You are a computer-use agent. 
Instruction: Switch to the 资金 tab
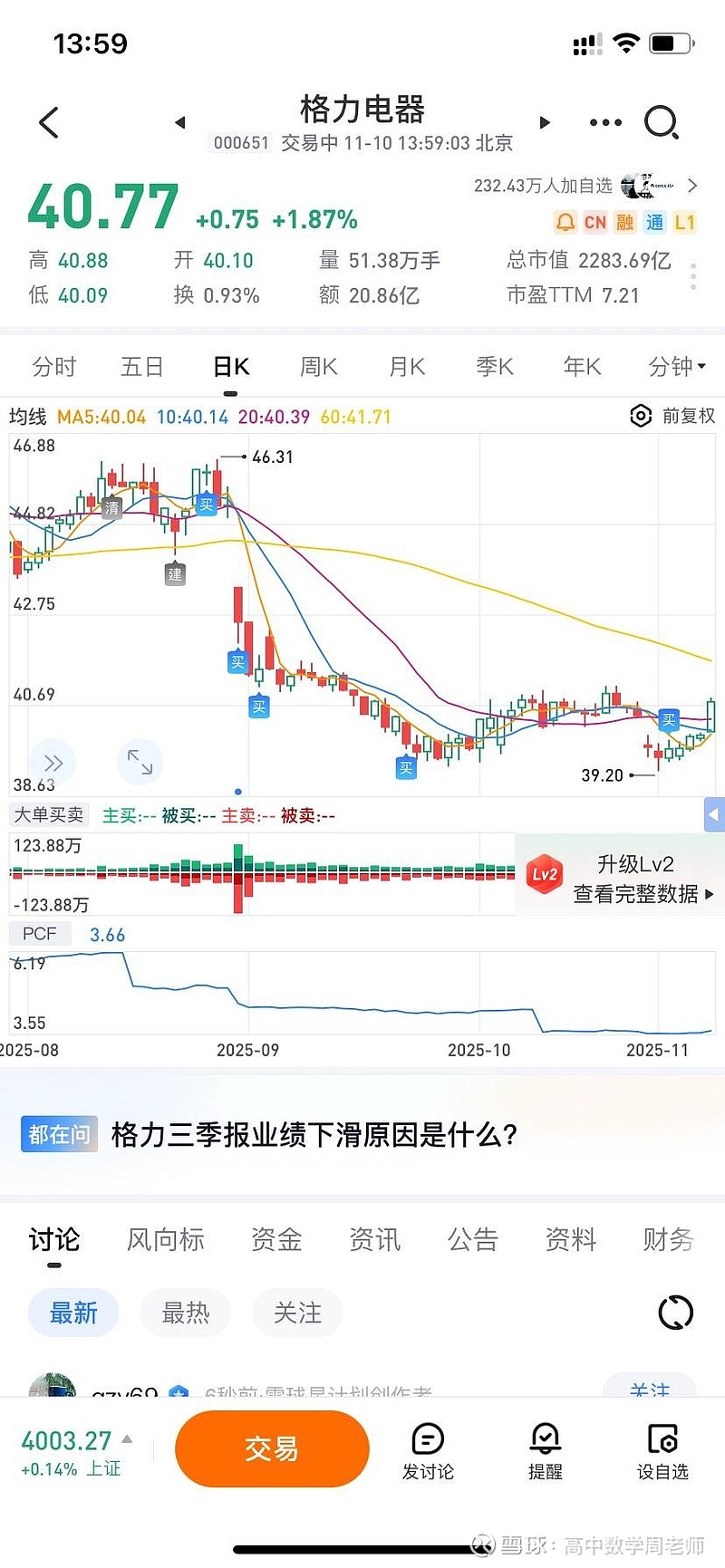click(276, 1239)
